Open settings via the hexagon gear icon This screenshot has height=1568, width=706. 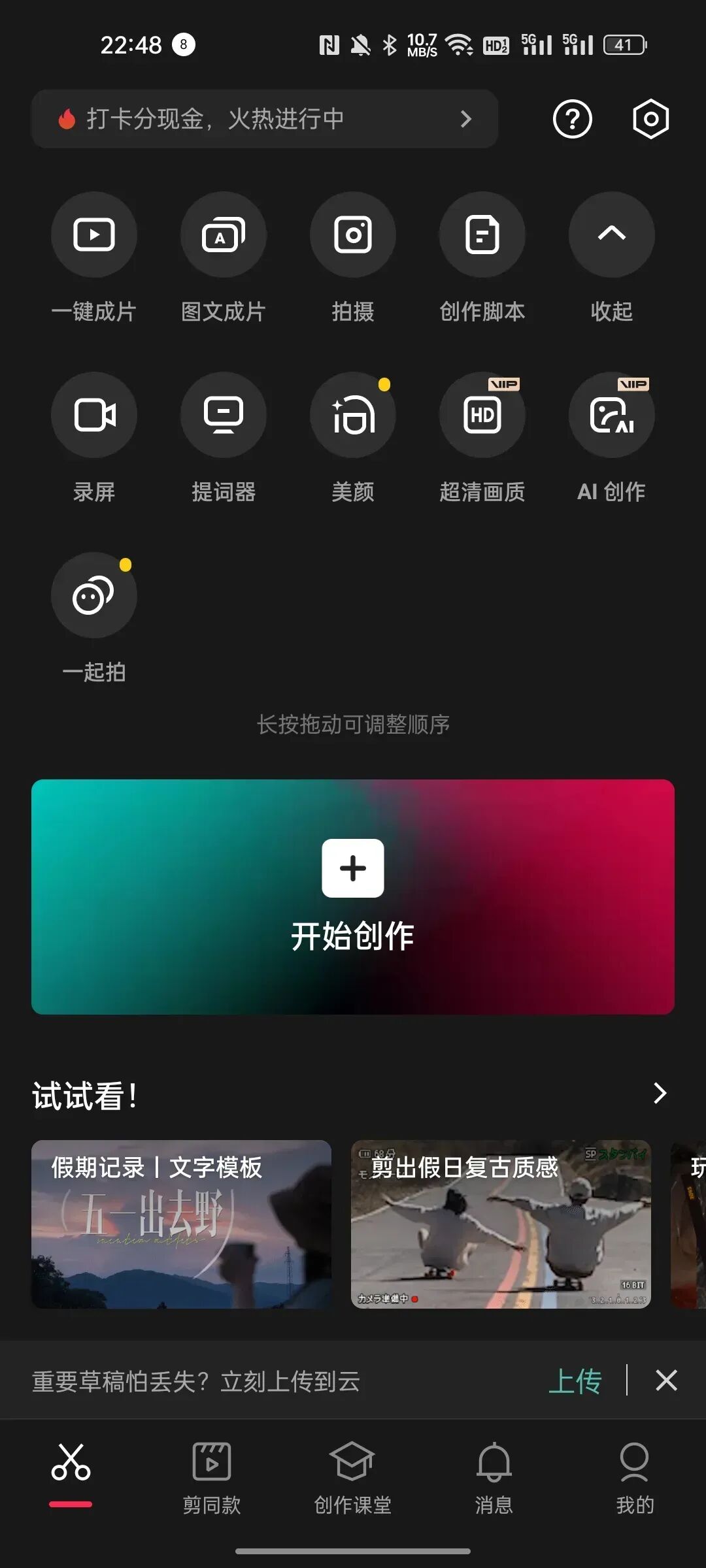(650, 119)
